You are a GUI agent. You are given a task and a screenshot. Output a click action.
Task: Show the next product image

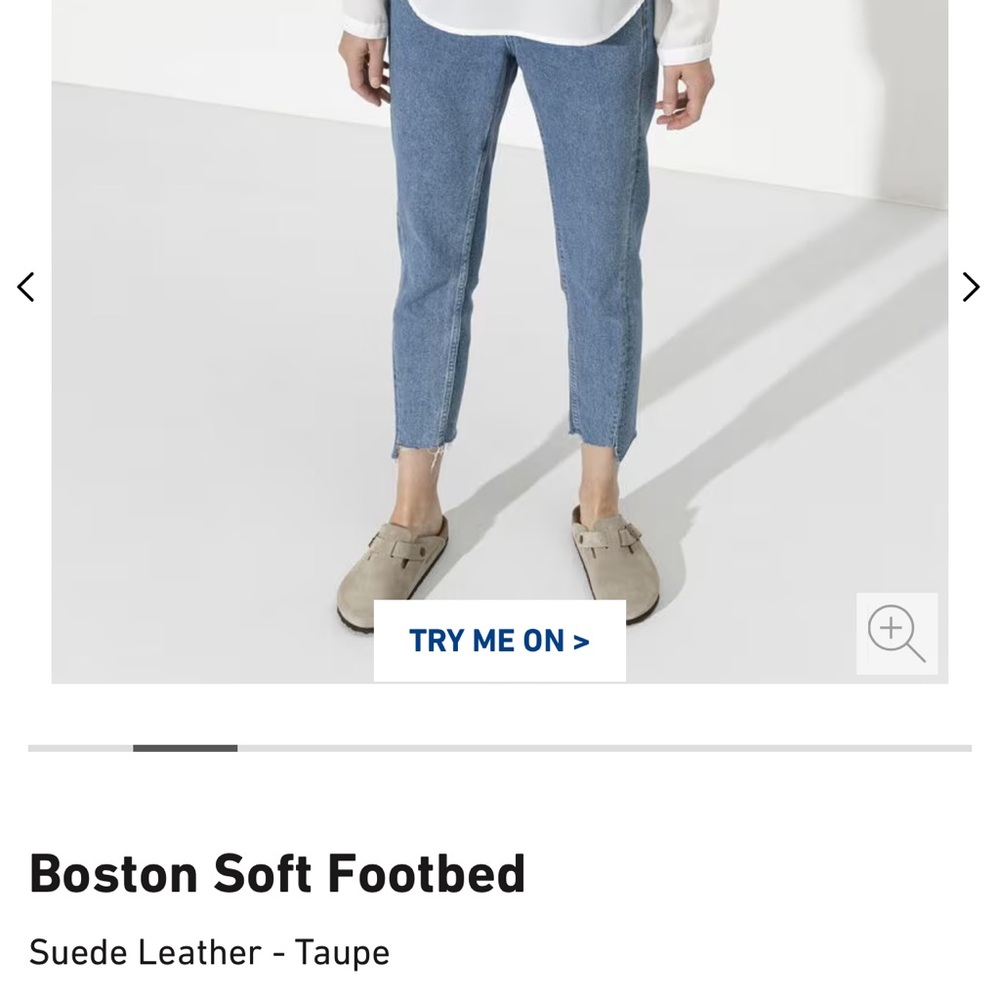970,287
